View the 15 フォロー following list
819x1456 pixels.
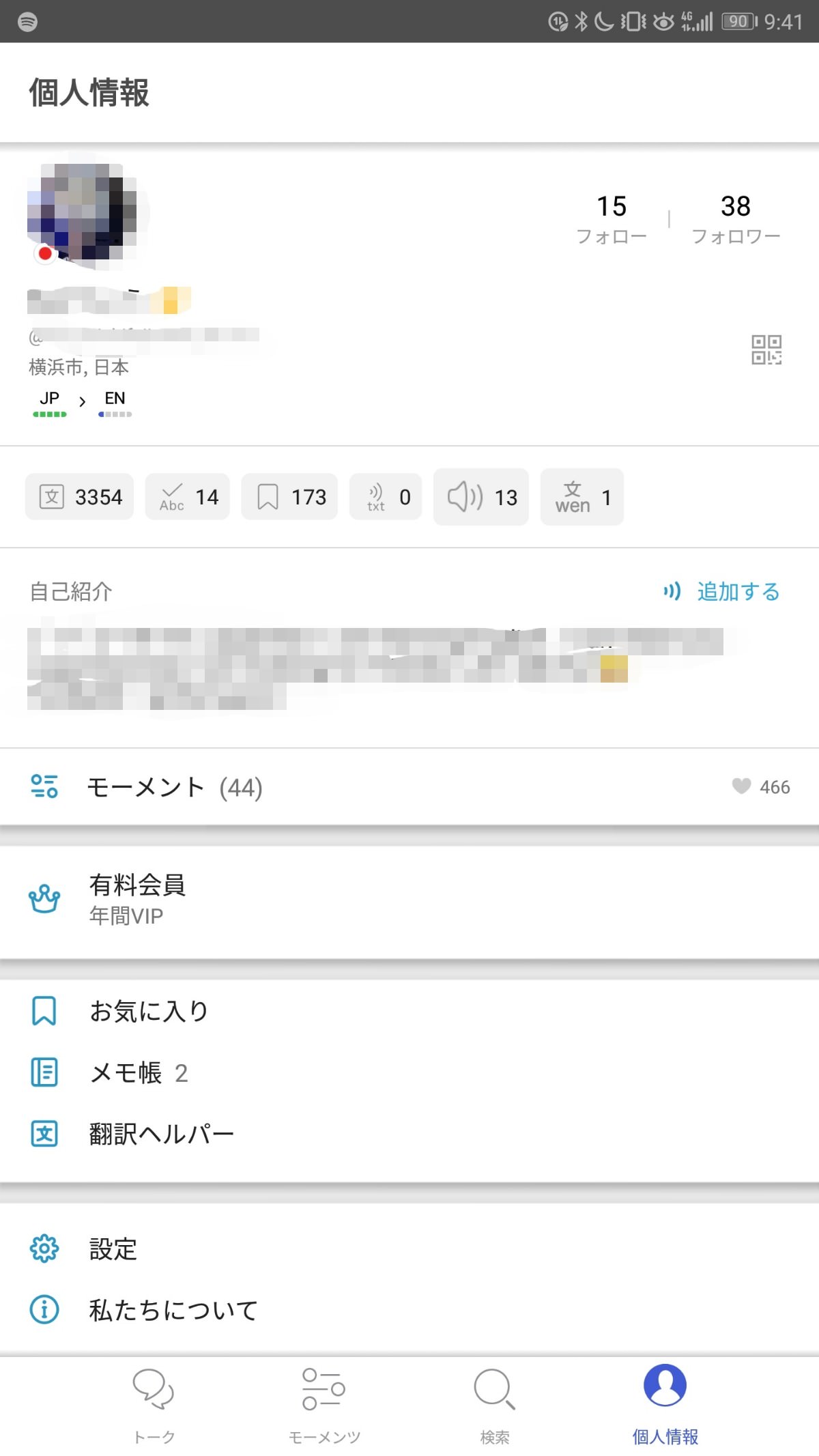tap(612, 218)
